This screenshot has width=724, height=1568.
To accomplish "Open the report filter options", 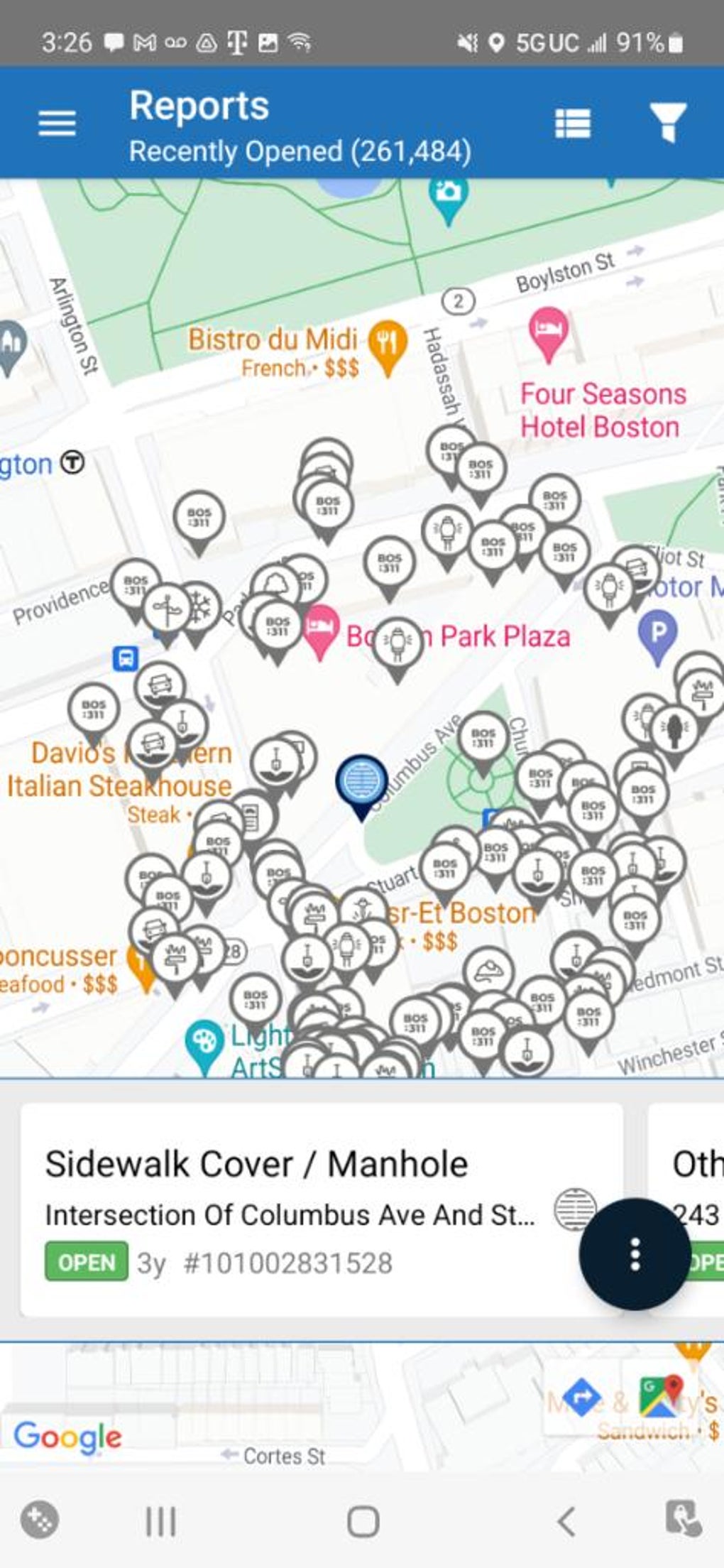I will 667,122.
